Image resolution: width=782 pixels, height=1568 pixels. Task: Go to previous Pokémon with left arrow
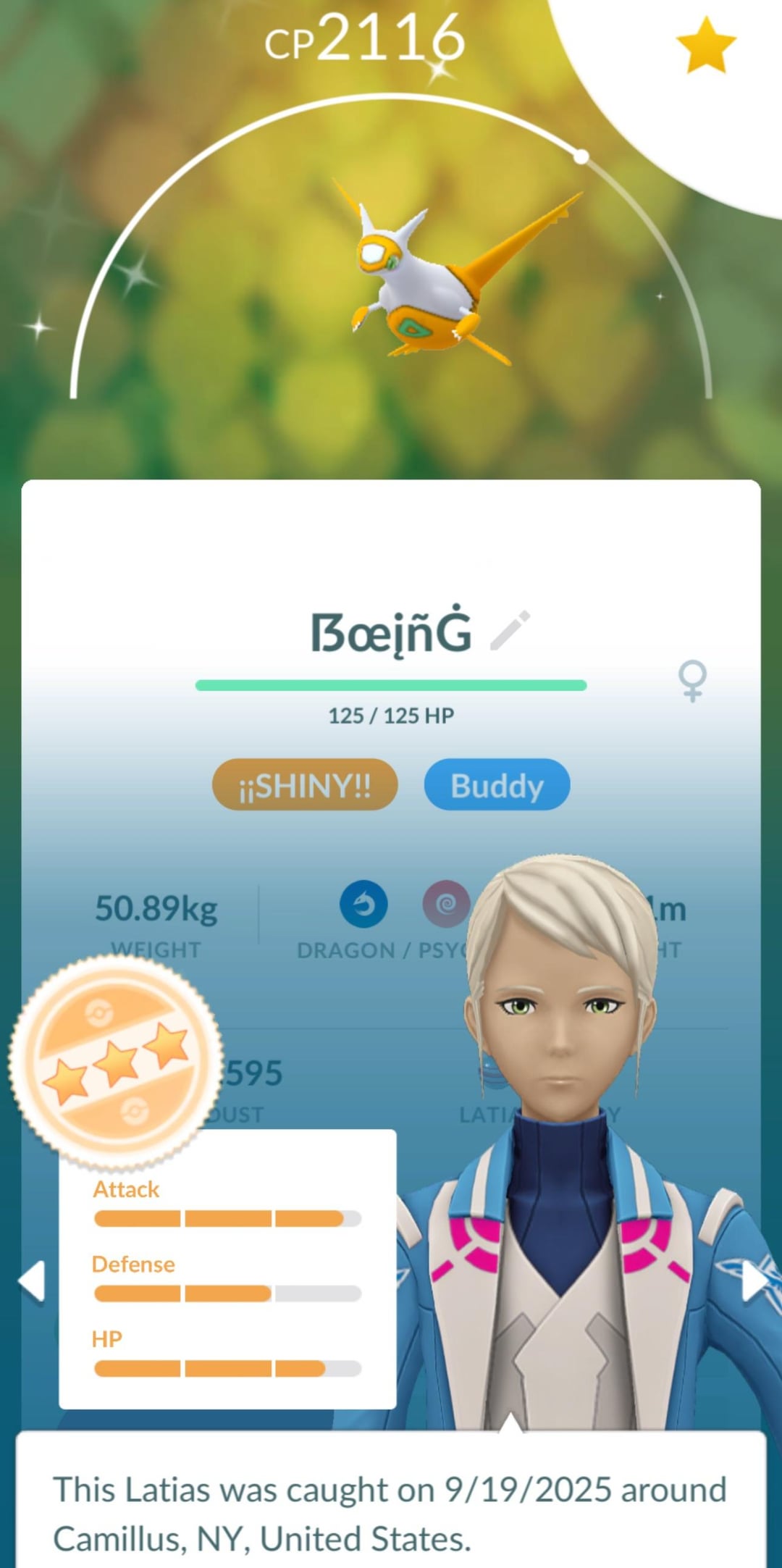[32, 1281]
